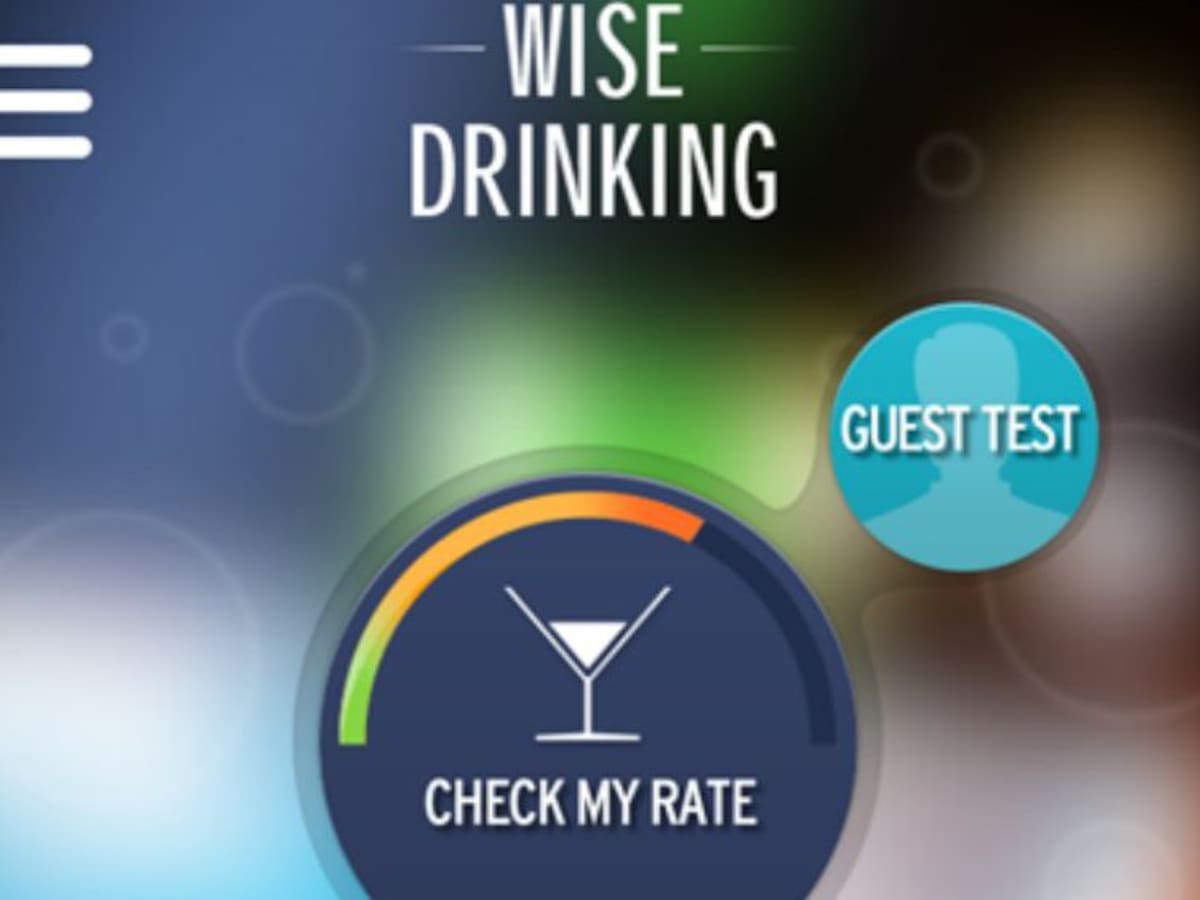The width and height of the screenshot is (1200, 900).
Task: Start the Check My Rate test
Action: [x=588, y=700]
